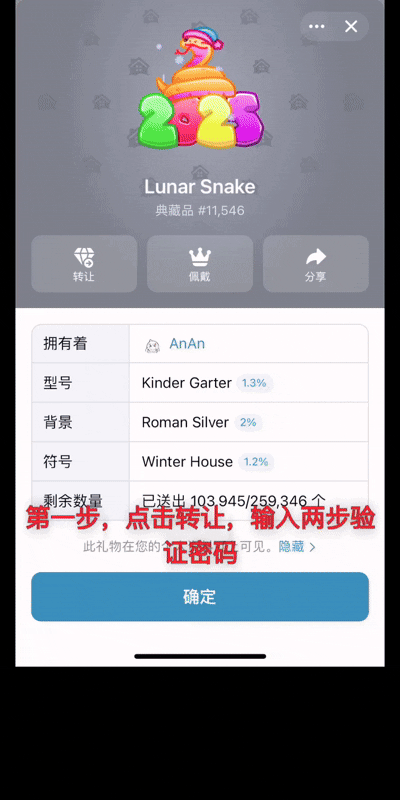This screenshot has width=400, height=800.
Task: Tap the 1.2% badge next to Winter House
Action: tap(256, 462)
